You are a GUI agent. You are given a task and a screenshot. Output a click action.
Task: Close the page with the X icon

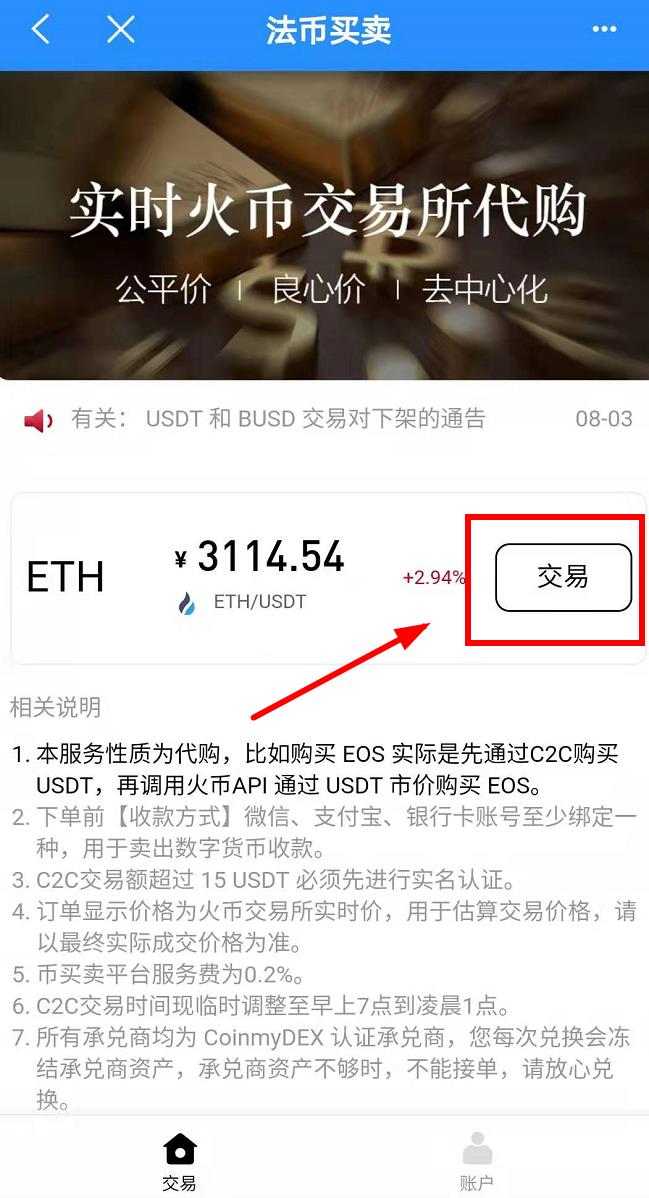click(x=121, y=29)
